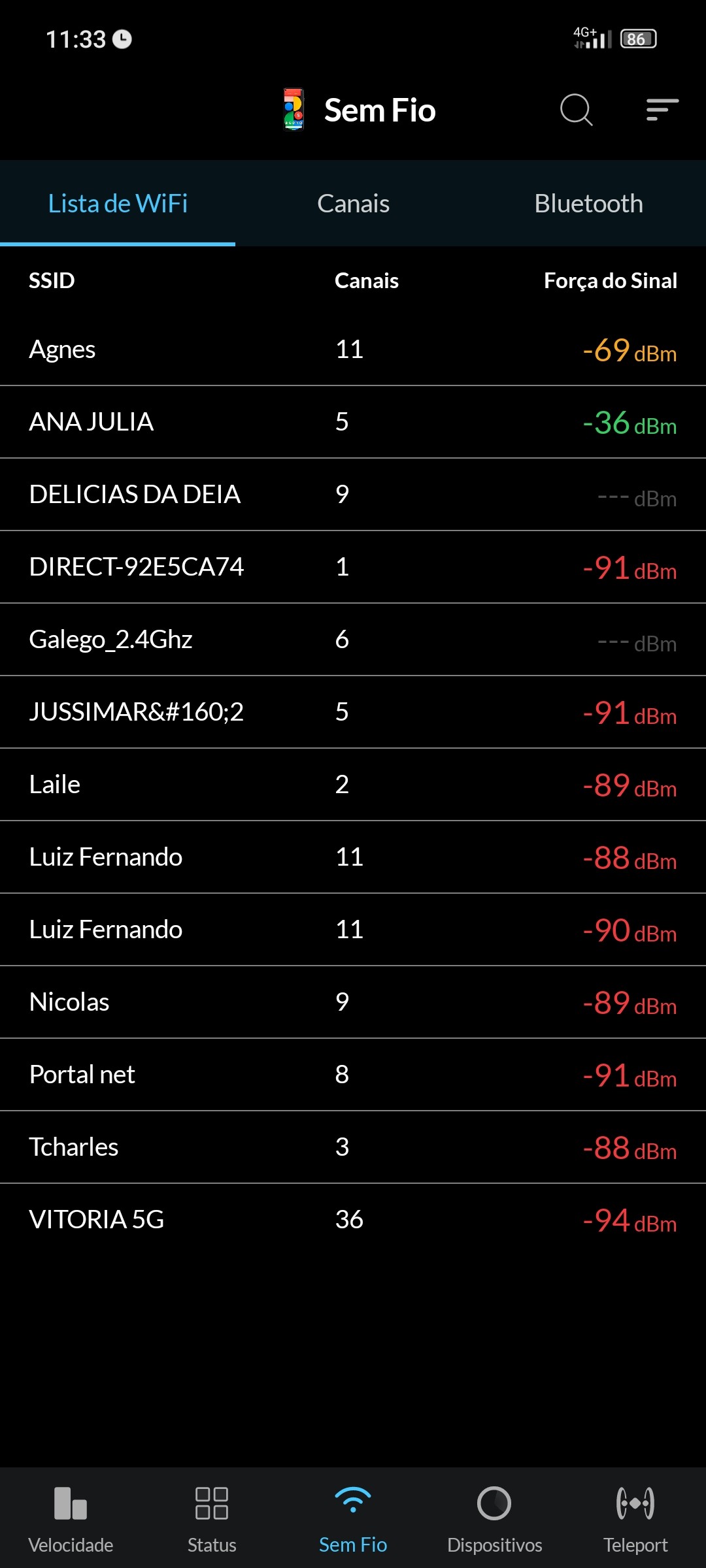
Task: Switch to the Canais tab
Action: pos(353,204)
